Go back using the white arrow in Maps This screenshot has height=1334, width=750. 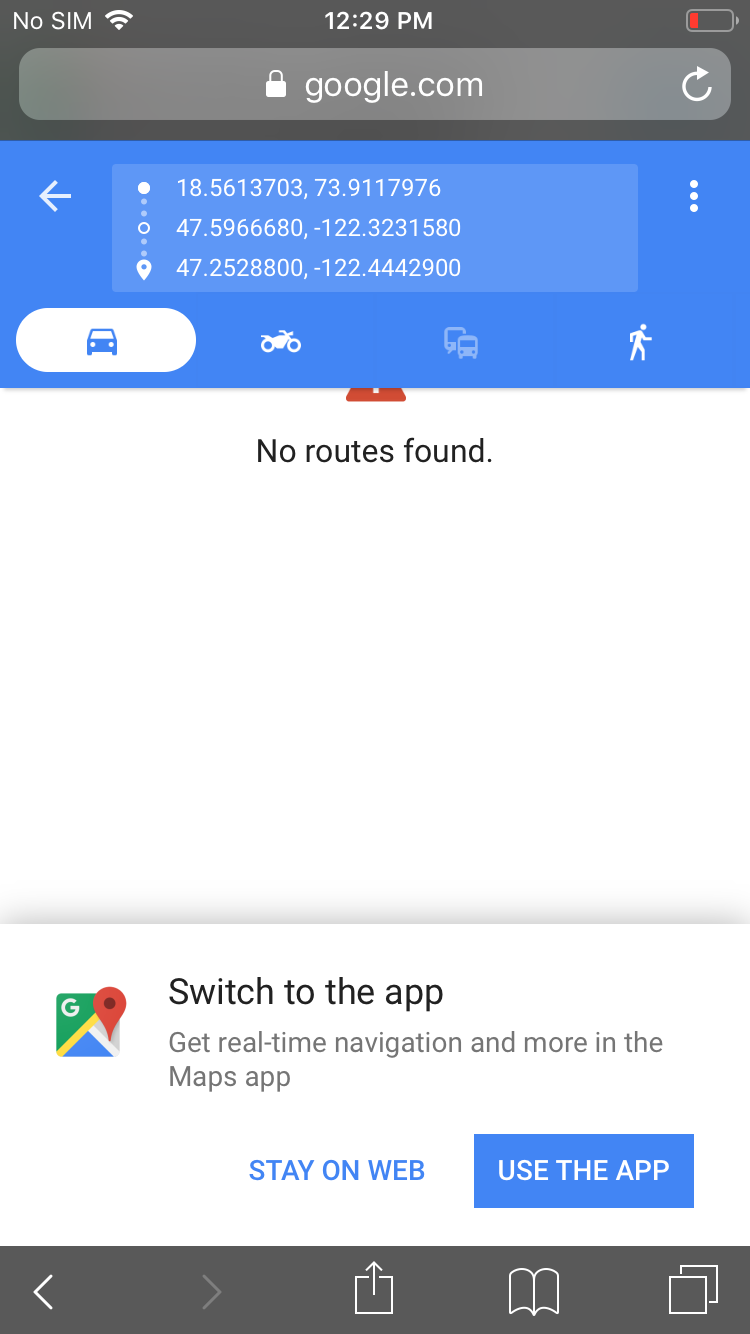pos(55,197)
